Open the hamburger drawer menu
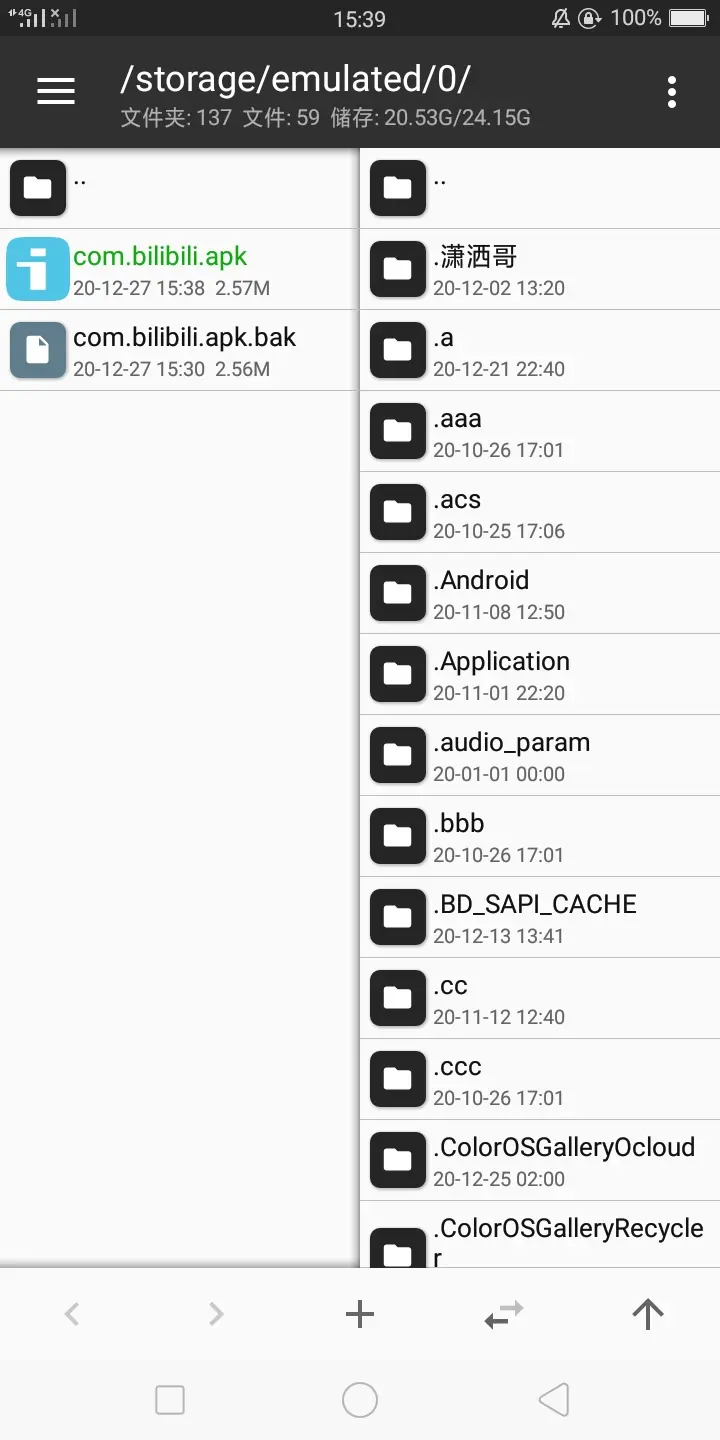720x1440 pixels. [56, 91]
